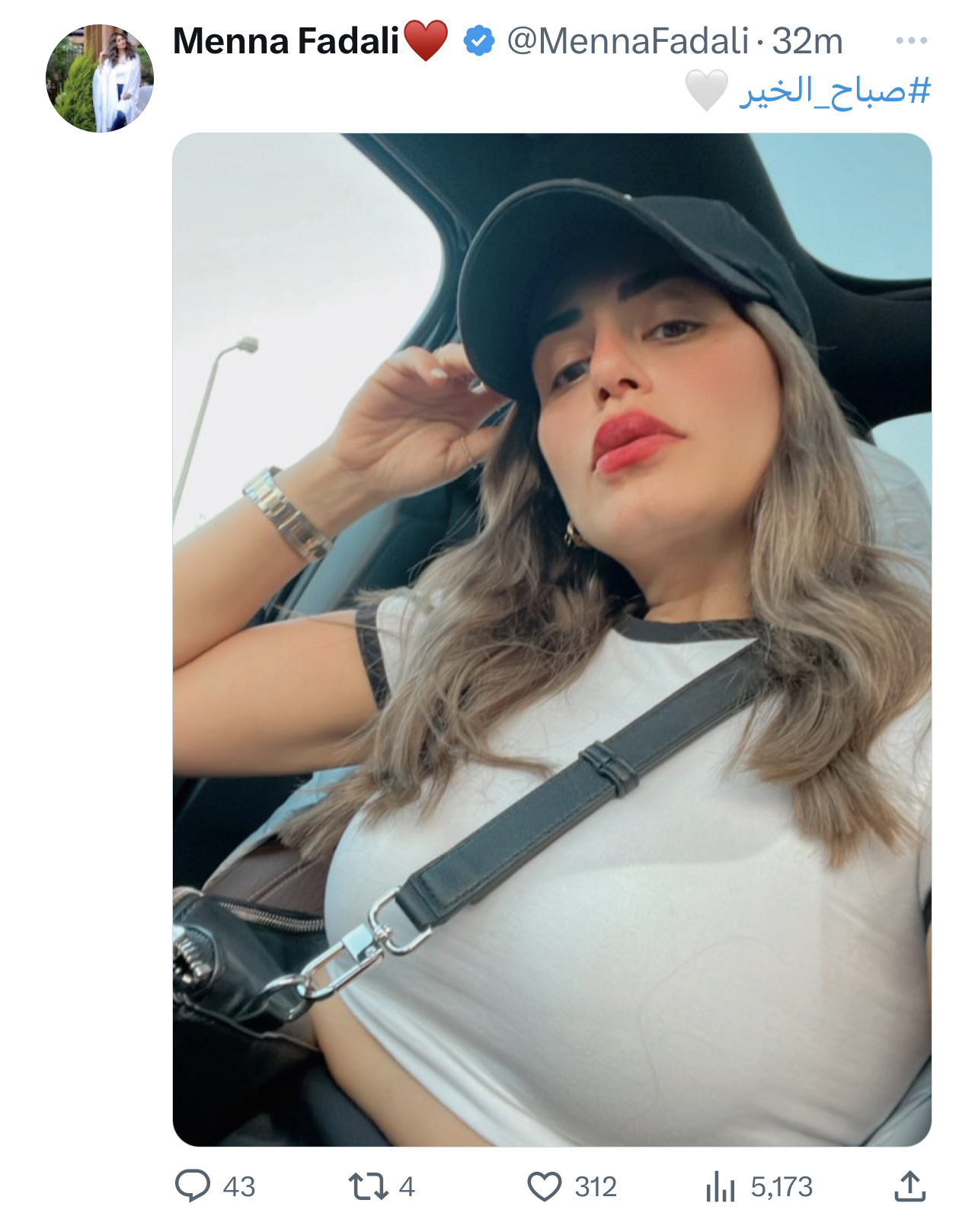Open the tweet's photo in full view
The height and width of the screenshot is (1232, 978).
click(551, 638)
